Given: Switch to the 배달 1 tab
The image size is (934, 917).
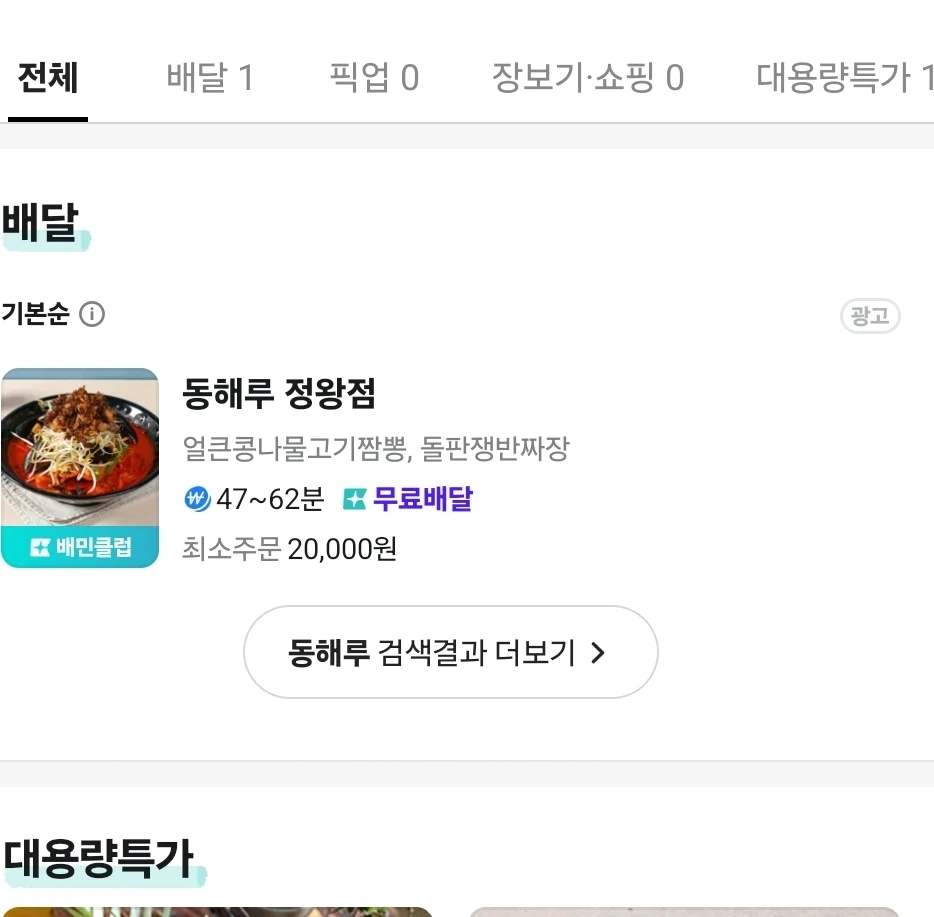Looking at the screenshot, I should coord(210,78).
